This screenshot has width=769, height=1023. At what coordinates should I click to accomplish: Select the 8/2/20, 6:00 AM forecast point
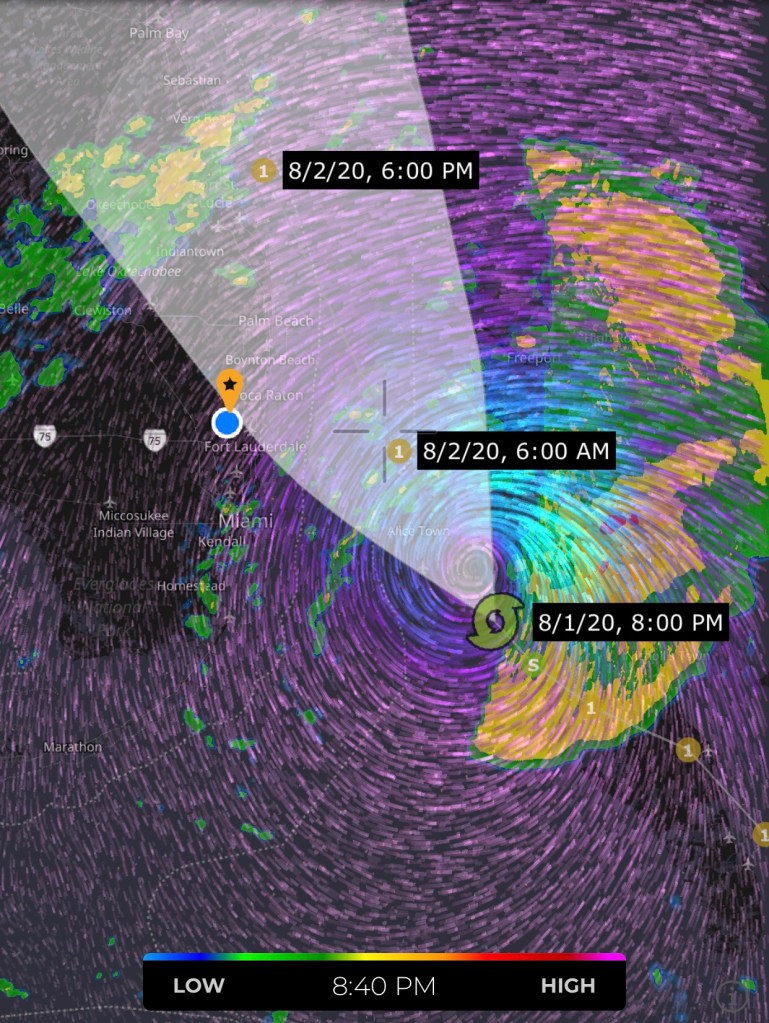[400, 452]
